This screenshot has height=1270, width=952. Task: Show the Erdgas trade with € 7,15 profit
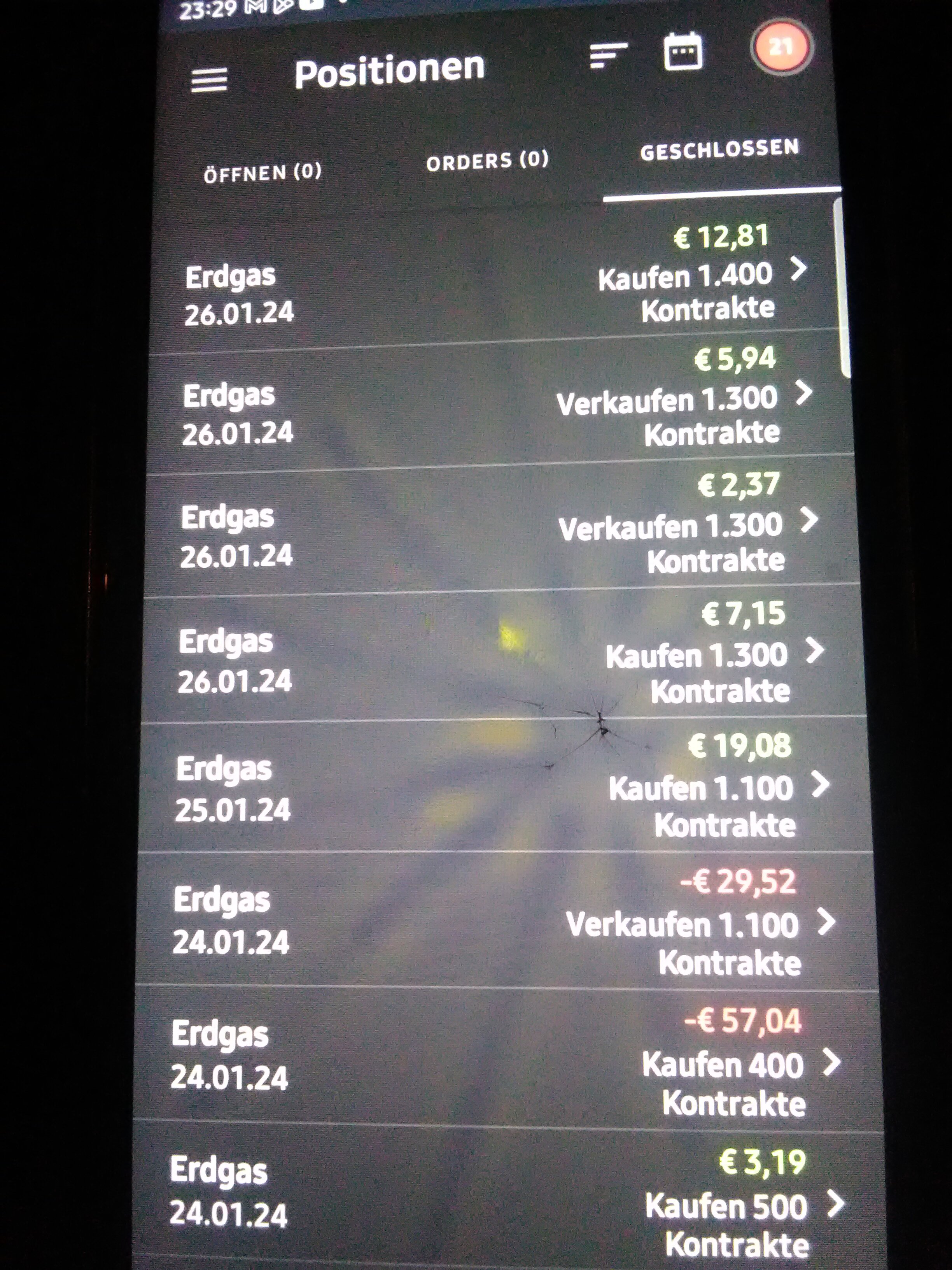pyautogui.click(x=493, y=658)
